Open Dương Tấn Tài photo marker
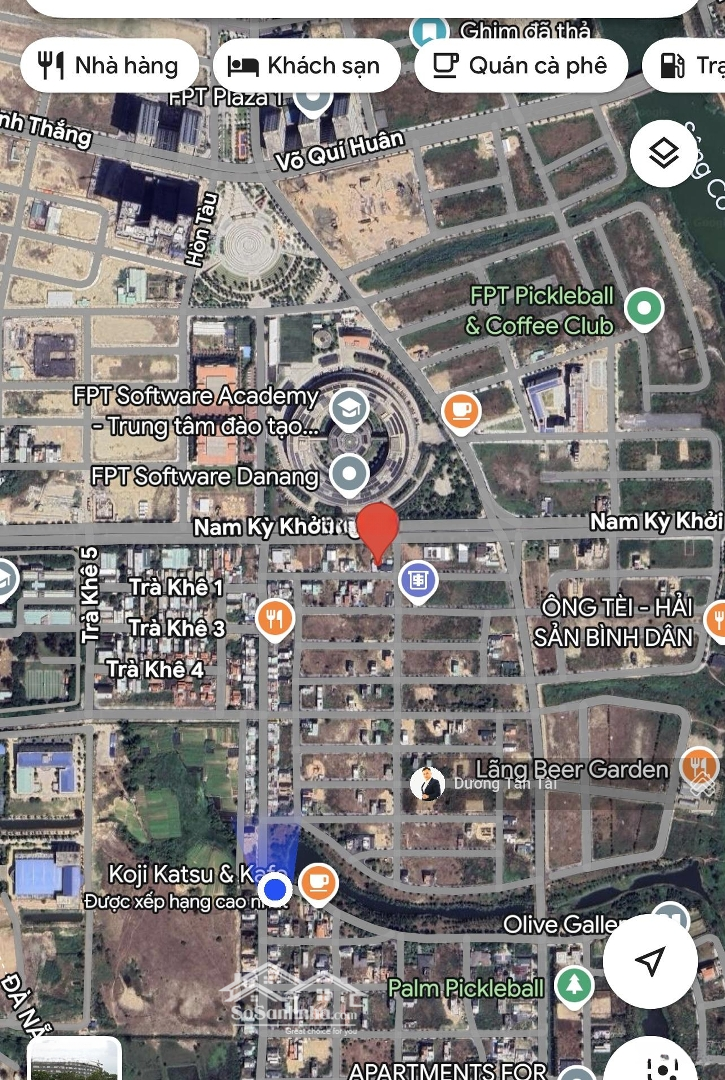The height and width of the screenshot is (1080, 725). click(x=427, y=783)
